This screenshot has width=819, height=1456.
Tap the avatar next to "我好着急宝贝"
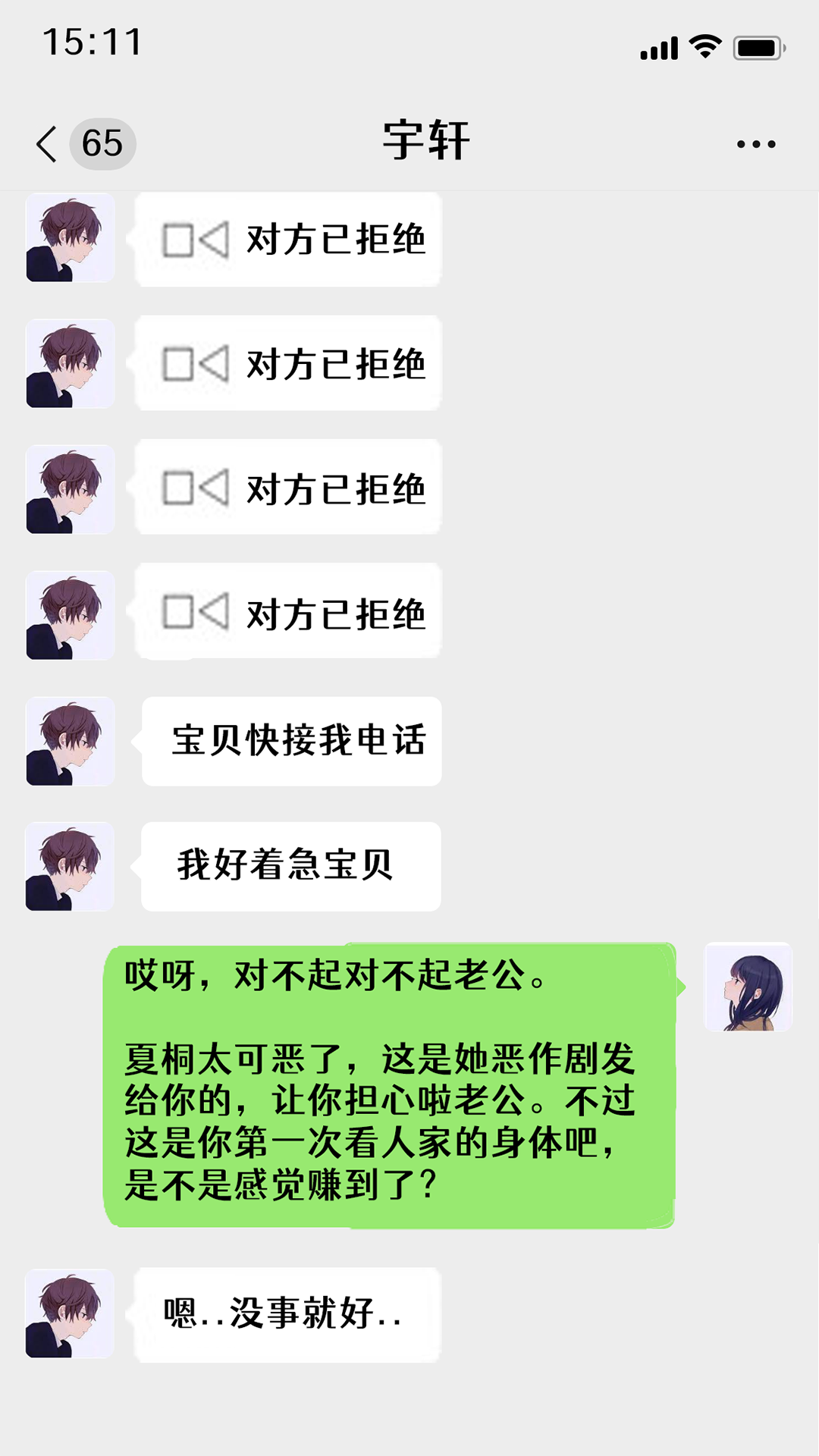(70, 866)
